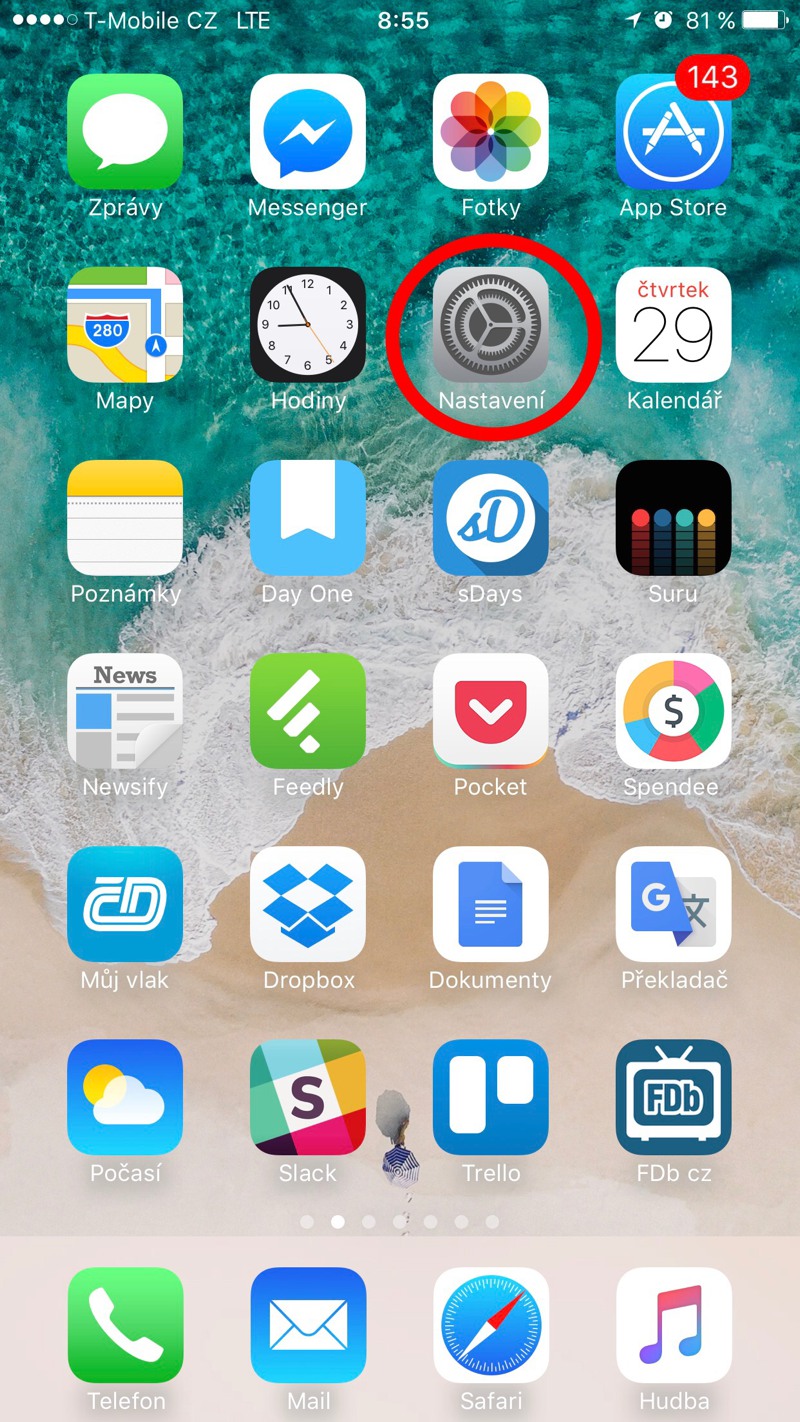
Task: Open the Počasí weather app
Action: (125, 1097)
